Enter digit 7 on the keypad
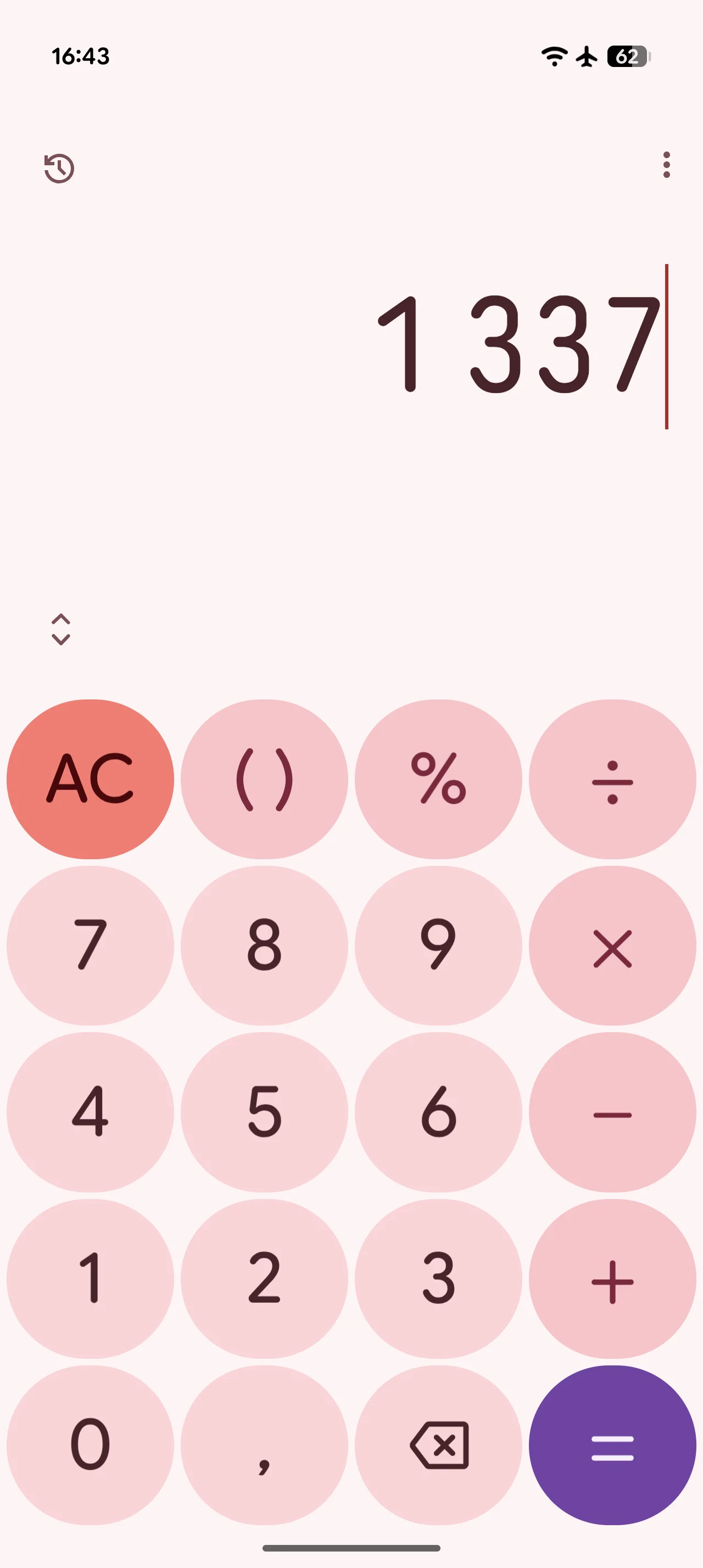 pyautogui.click(x=90, y=945)
